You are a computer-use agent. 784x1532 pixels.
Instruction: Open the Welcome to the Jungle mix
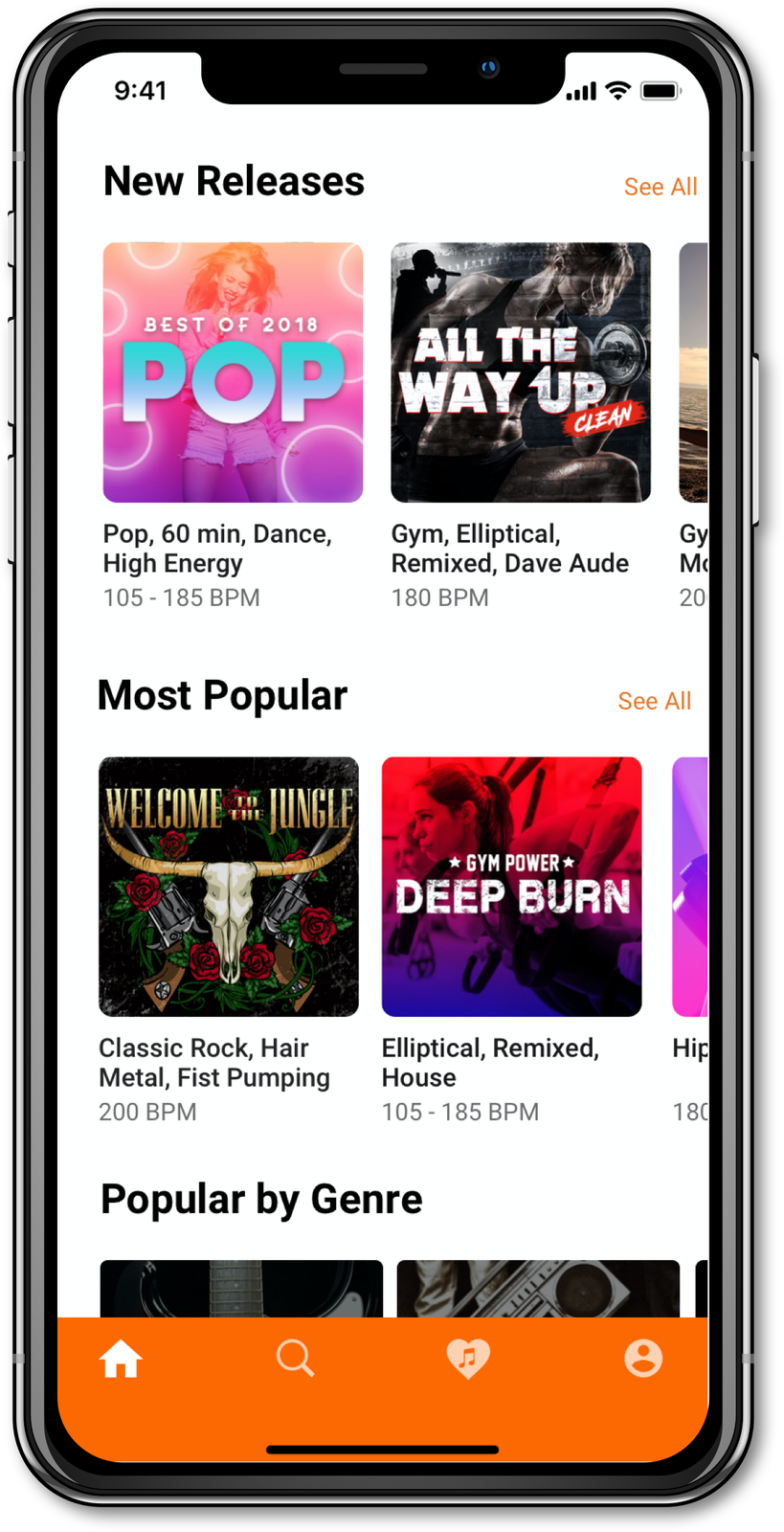click(229, 887)
